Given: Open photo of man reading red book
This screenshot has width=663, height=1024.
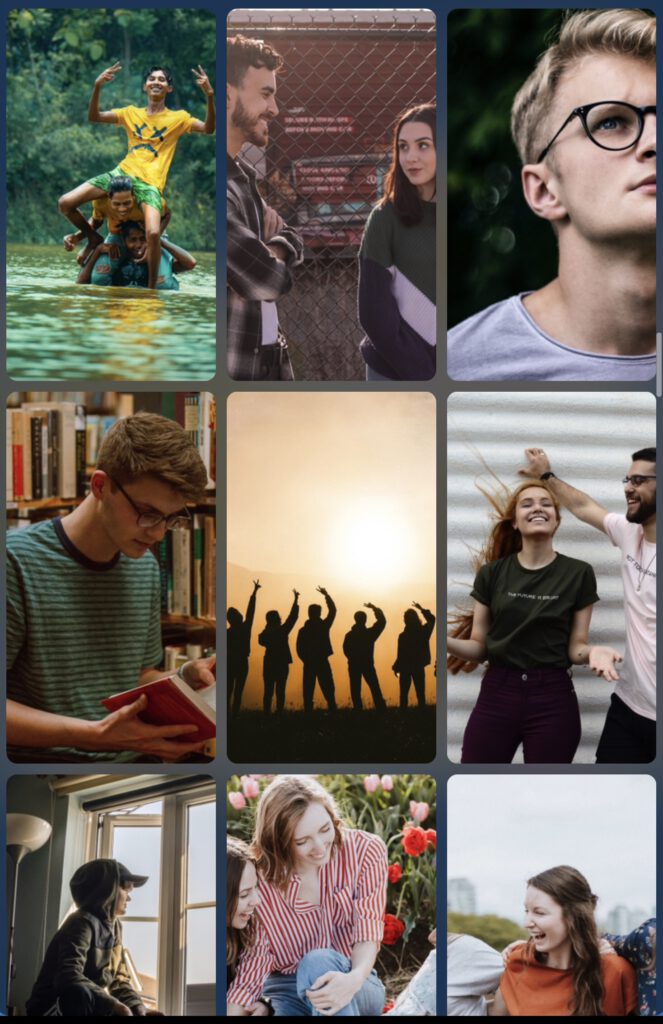Looking at the screenshot, I should [x=111, y=577].
